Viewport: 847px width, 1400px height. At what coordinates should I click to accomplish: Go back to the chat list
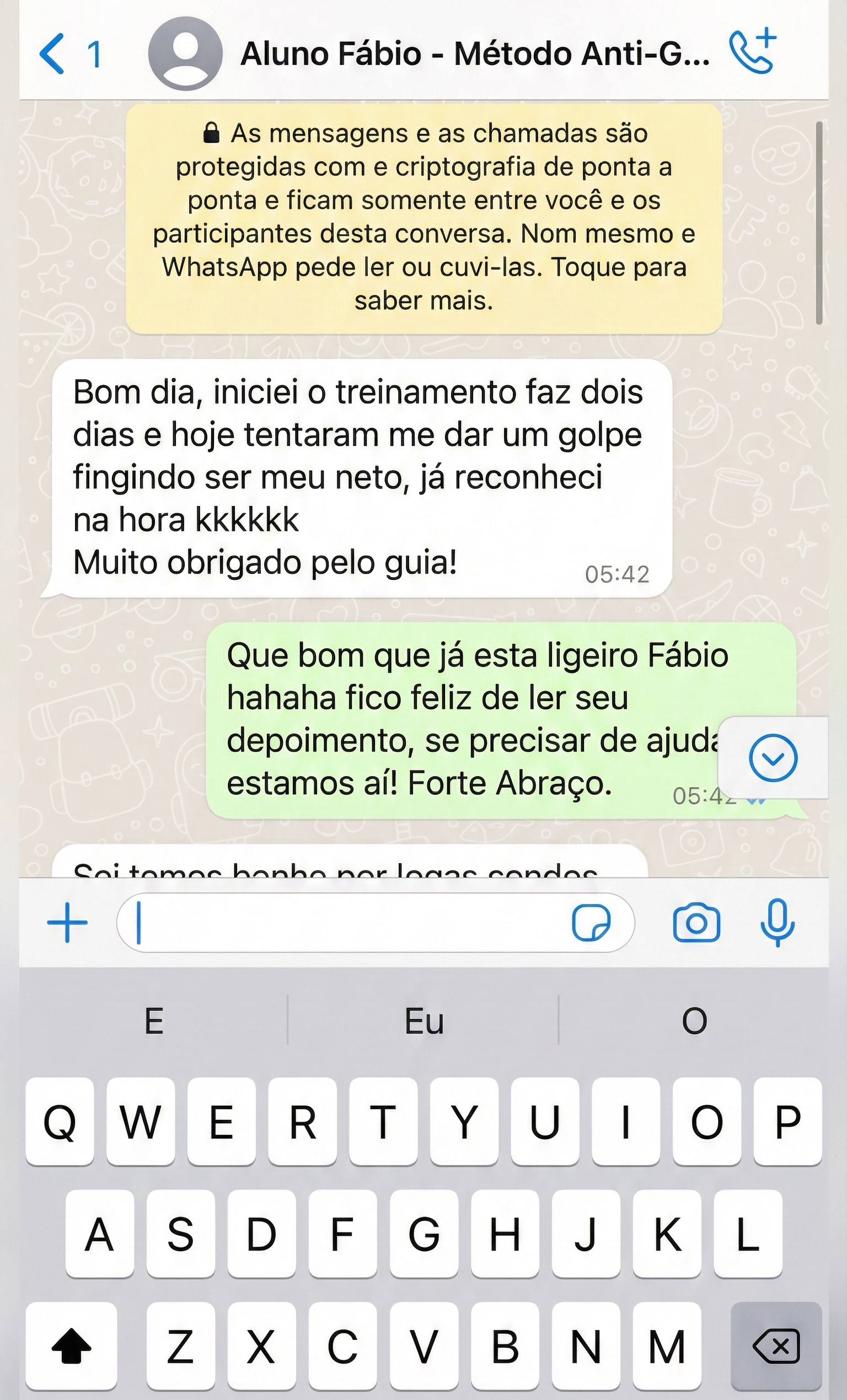pyautogui.click(x=51, y=54)
